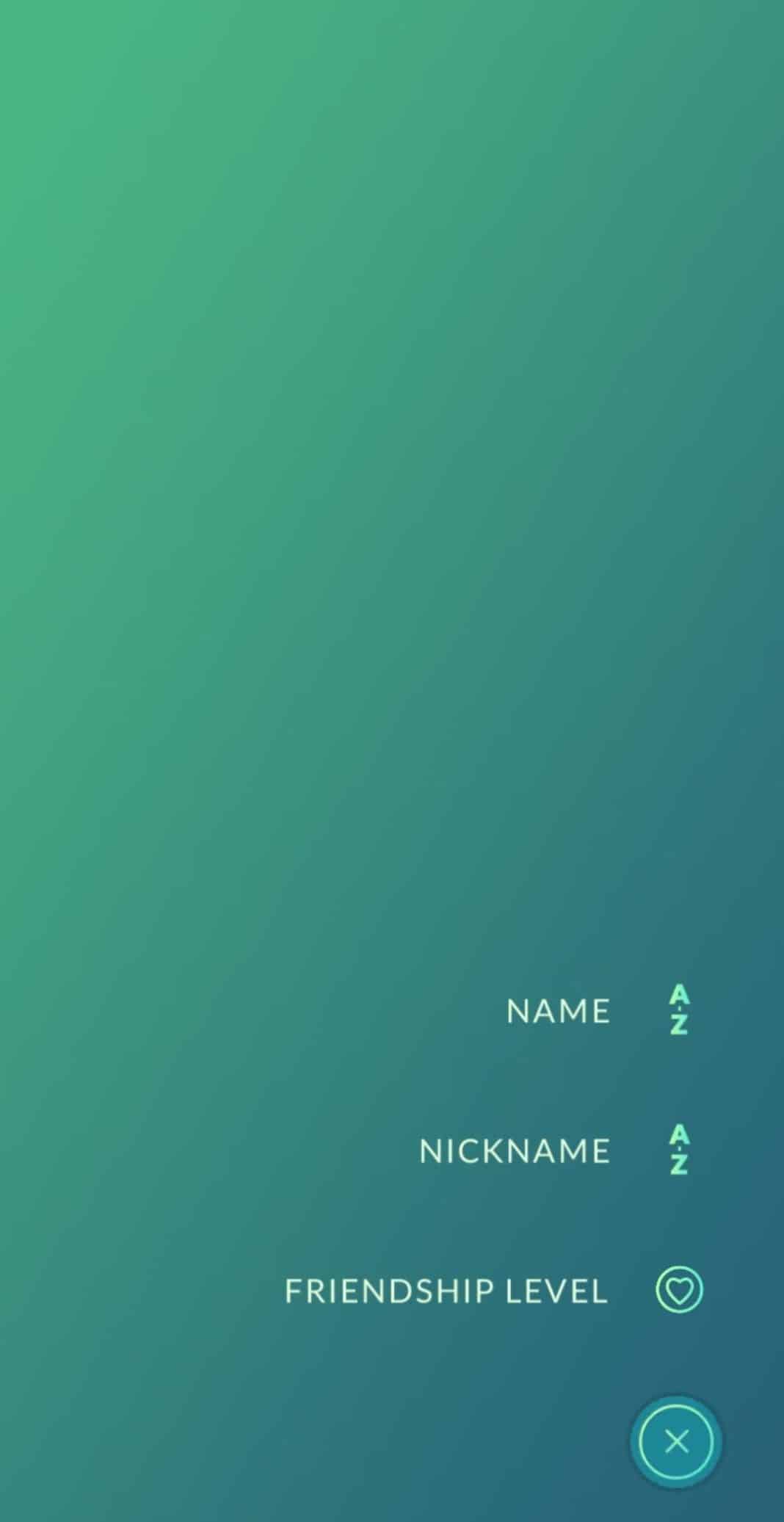Pick the NICKNAME entry from the sort menu
Viewport: 784px width, 1522px height.
coord(514,1151)
